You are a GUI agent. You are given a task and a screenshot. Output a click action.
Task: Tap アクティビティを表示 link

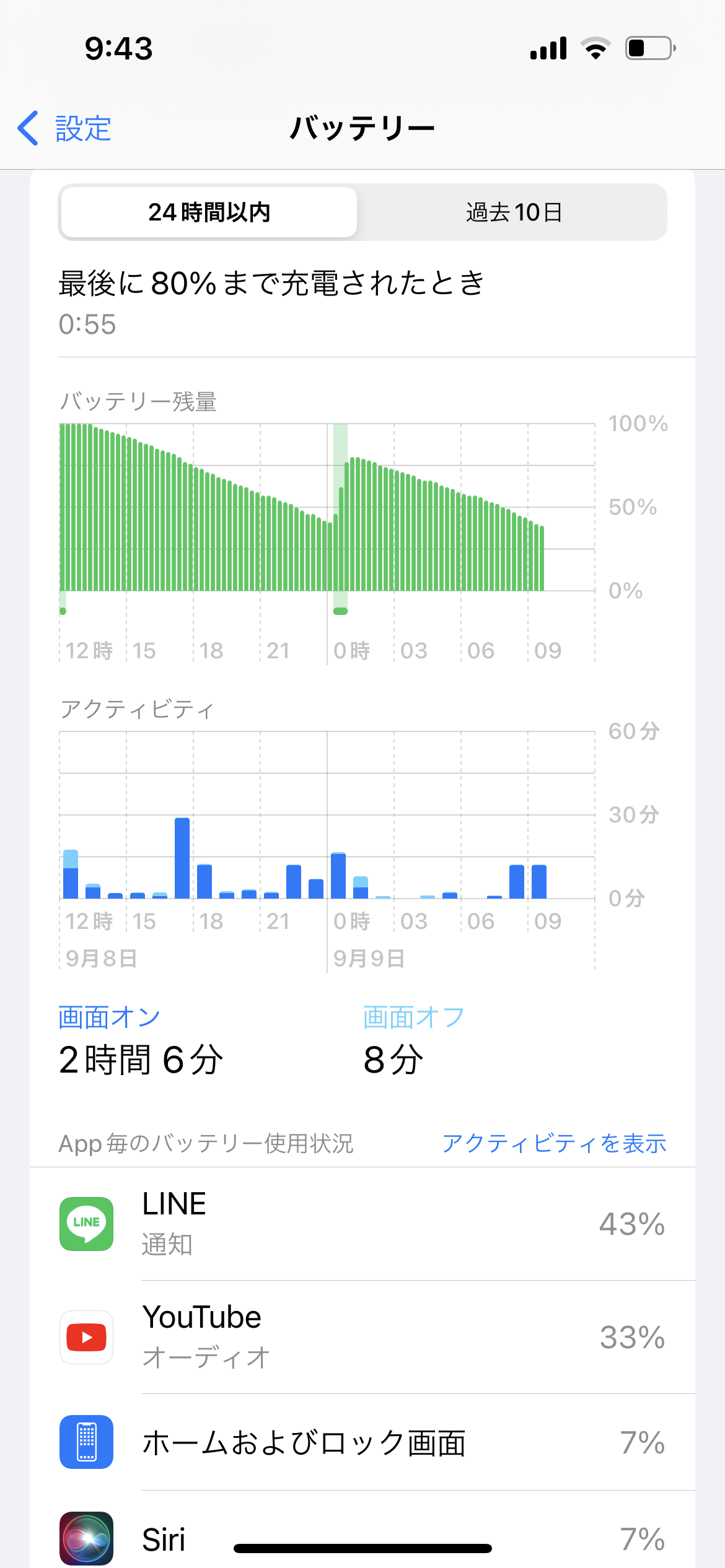tap(554, 1143)
